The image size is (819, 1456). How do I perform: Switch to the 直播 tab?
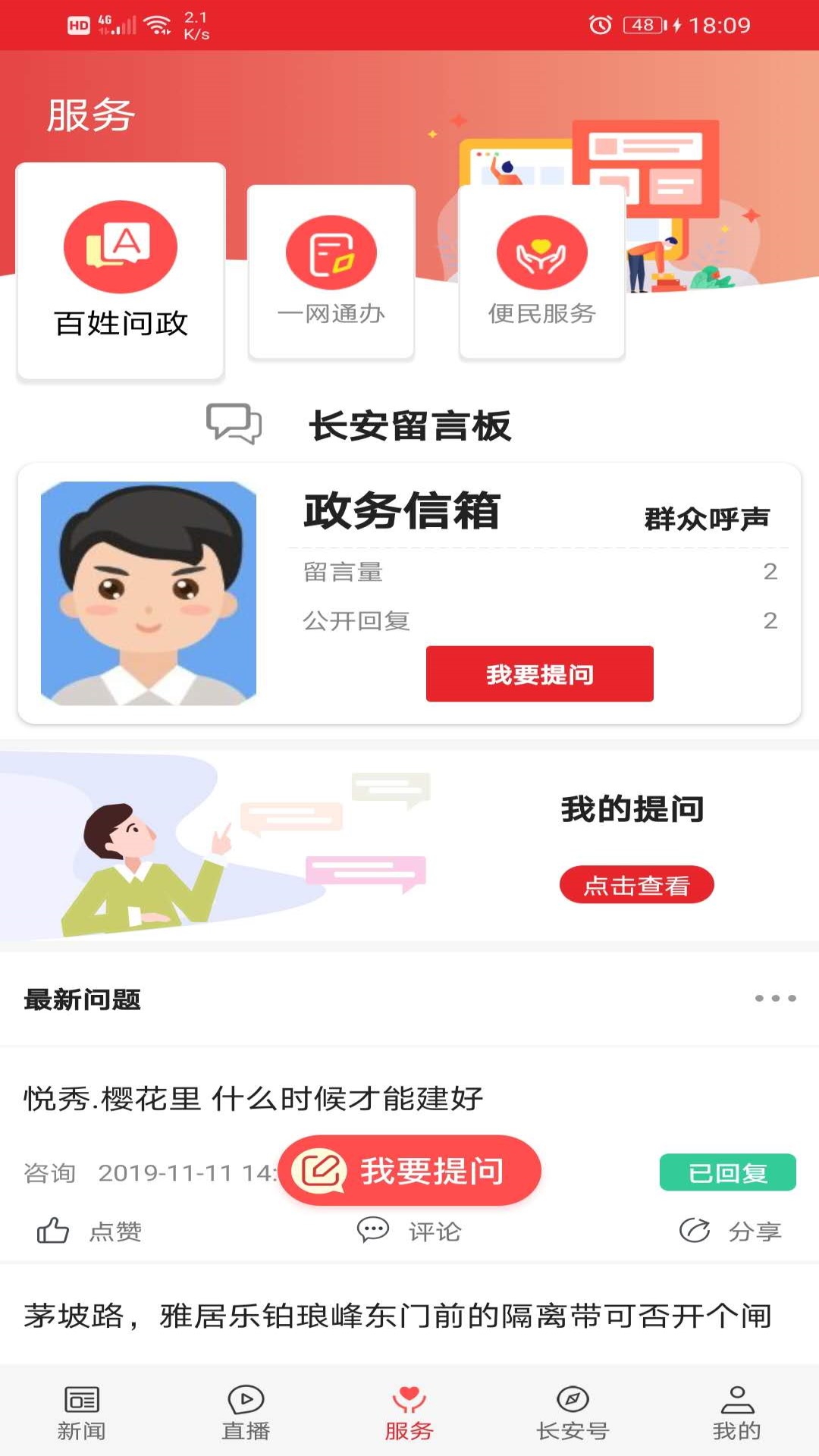click(245, 1418)
